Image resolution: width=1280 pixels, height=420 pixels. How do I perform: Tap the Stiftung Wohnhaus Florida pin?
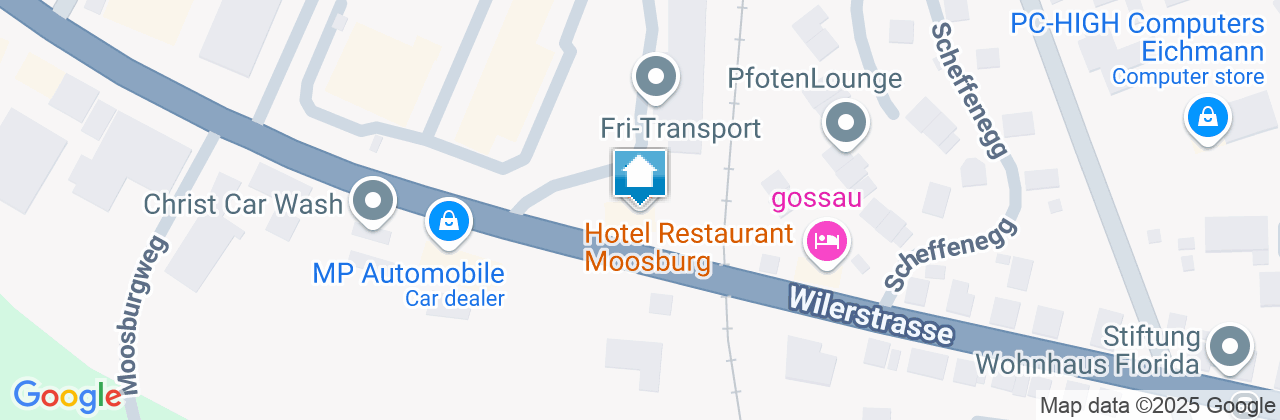[x=1230, y=348]
